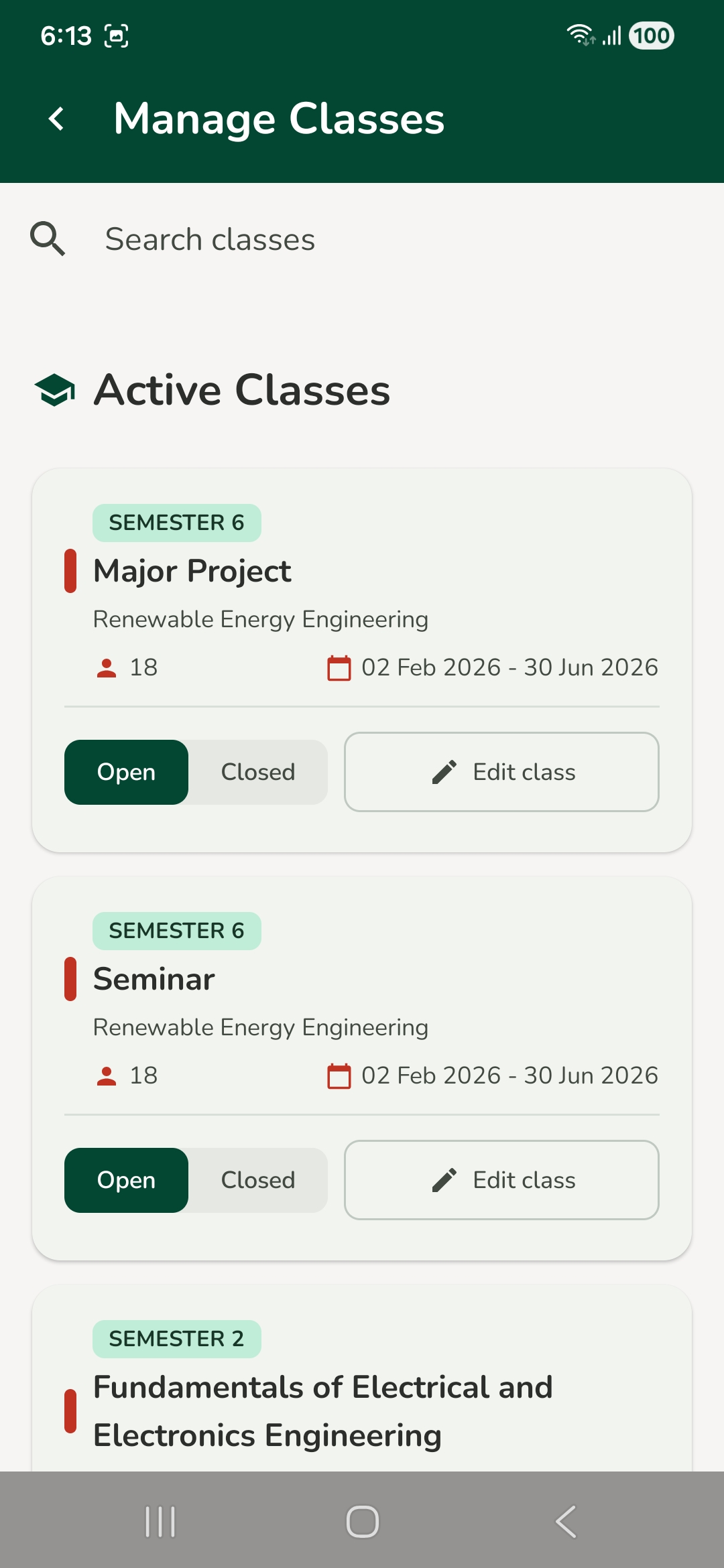Switch Major Project status to Closed

point(257,772)
